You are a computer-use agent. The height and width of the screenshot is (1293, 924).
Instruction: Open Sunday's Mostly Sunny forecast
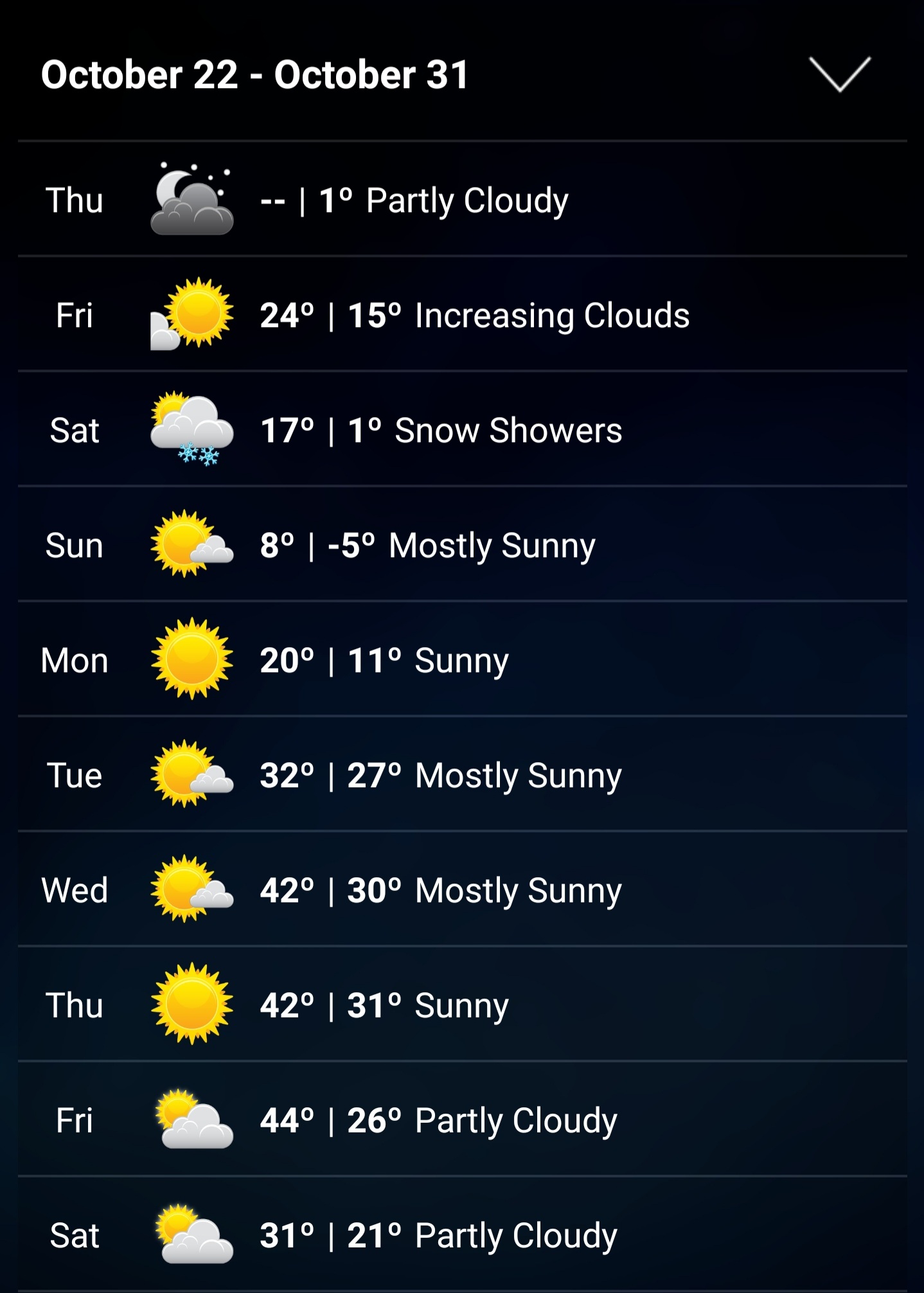coord(461,545)
